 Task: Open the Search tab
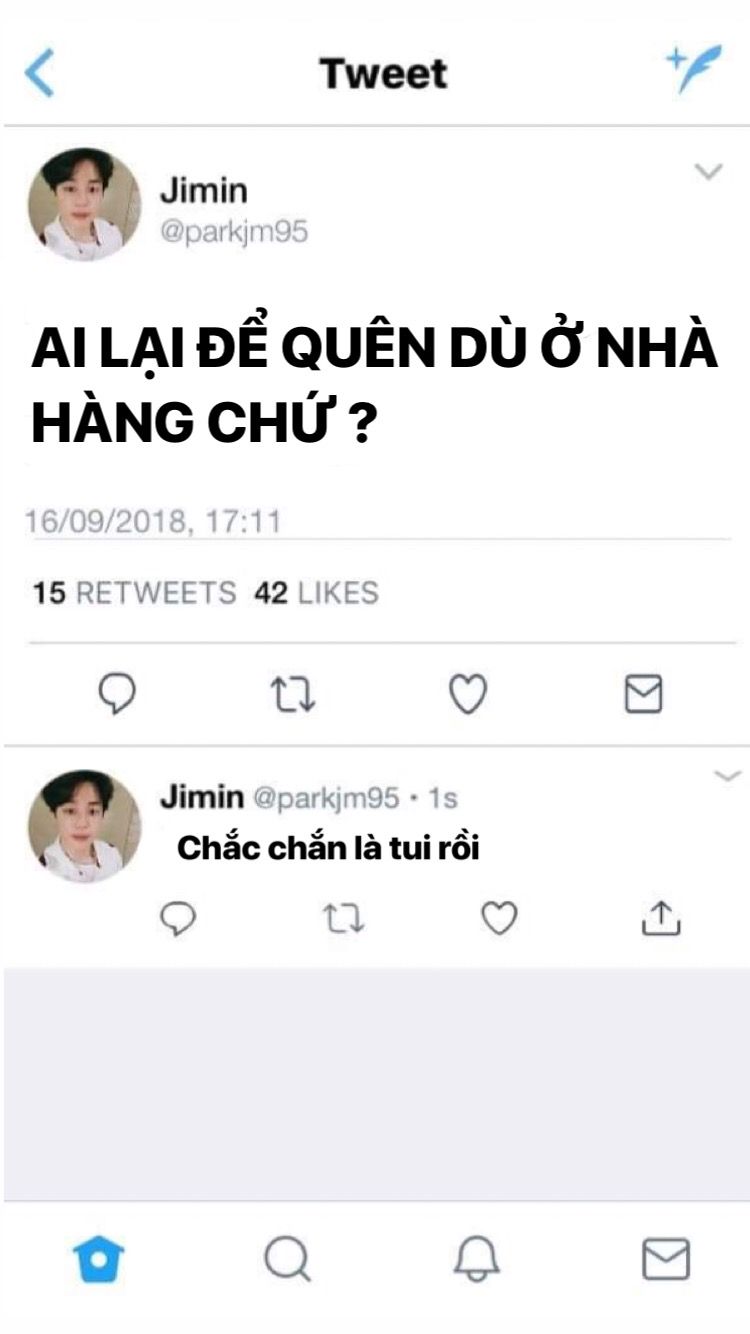[x=288, y=1260]
